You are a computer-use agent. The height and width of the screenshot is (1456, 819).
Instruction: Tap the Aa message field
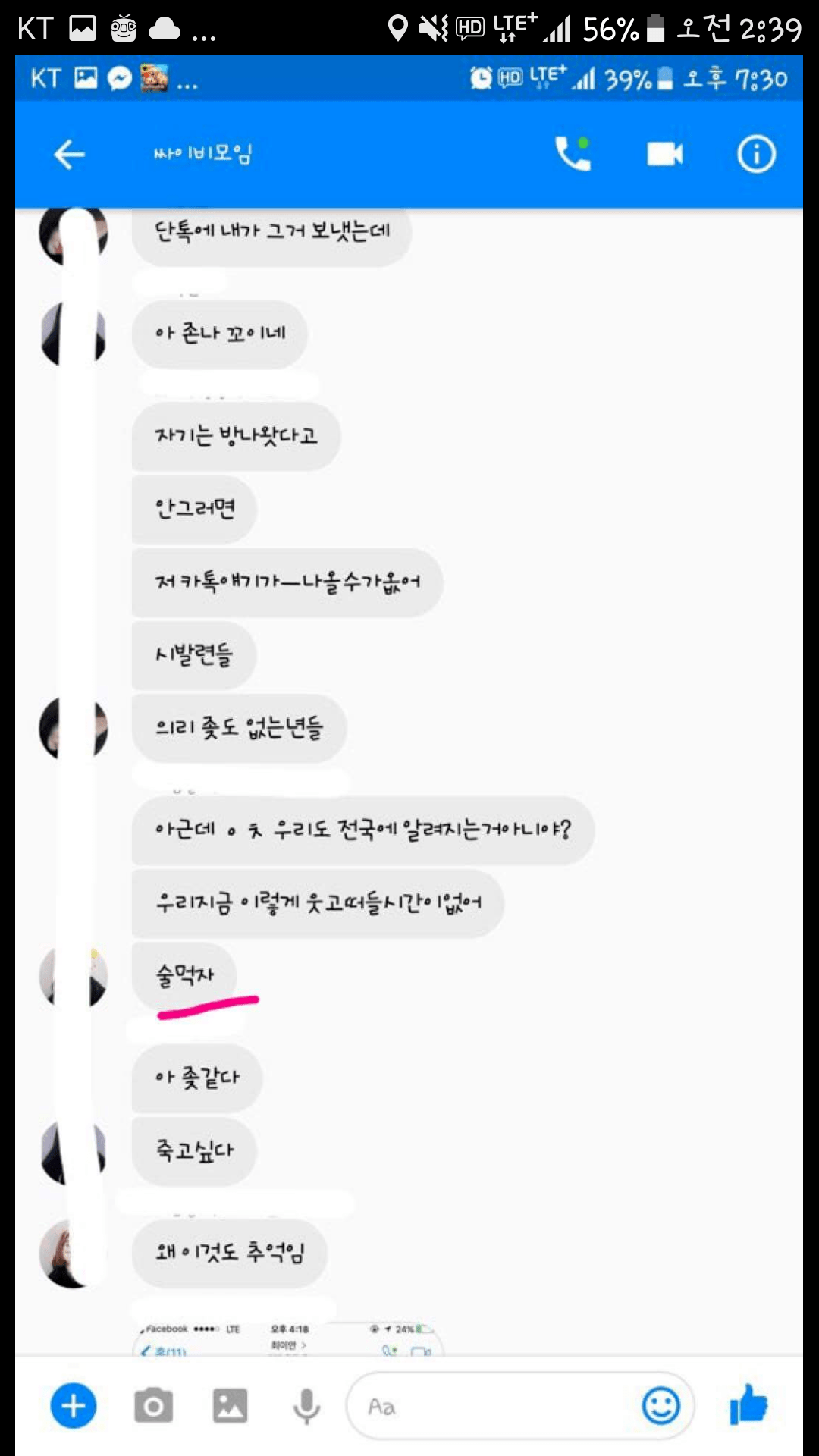pos(493,1407)
